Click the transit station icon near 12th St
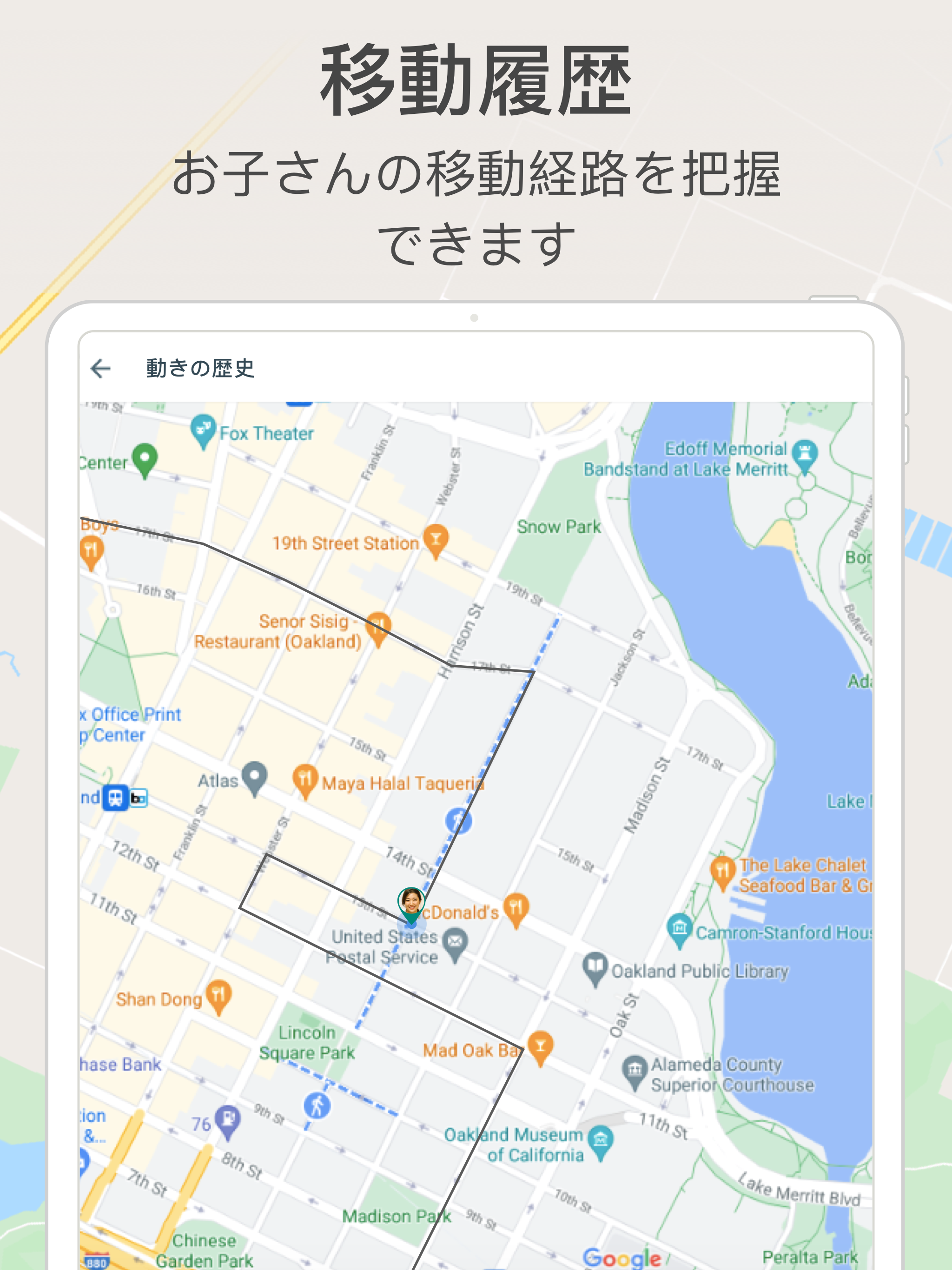952x1270 pixels. point(114,799)
